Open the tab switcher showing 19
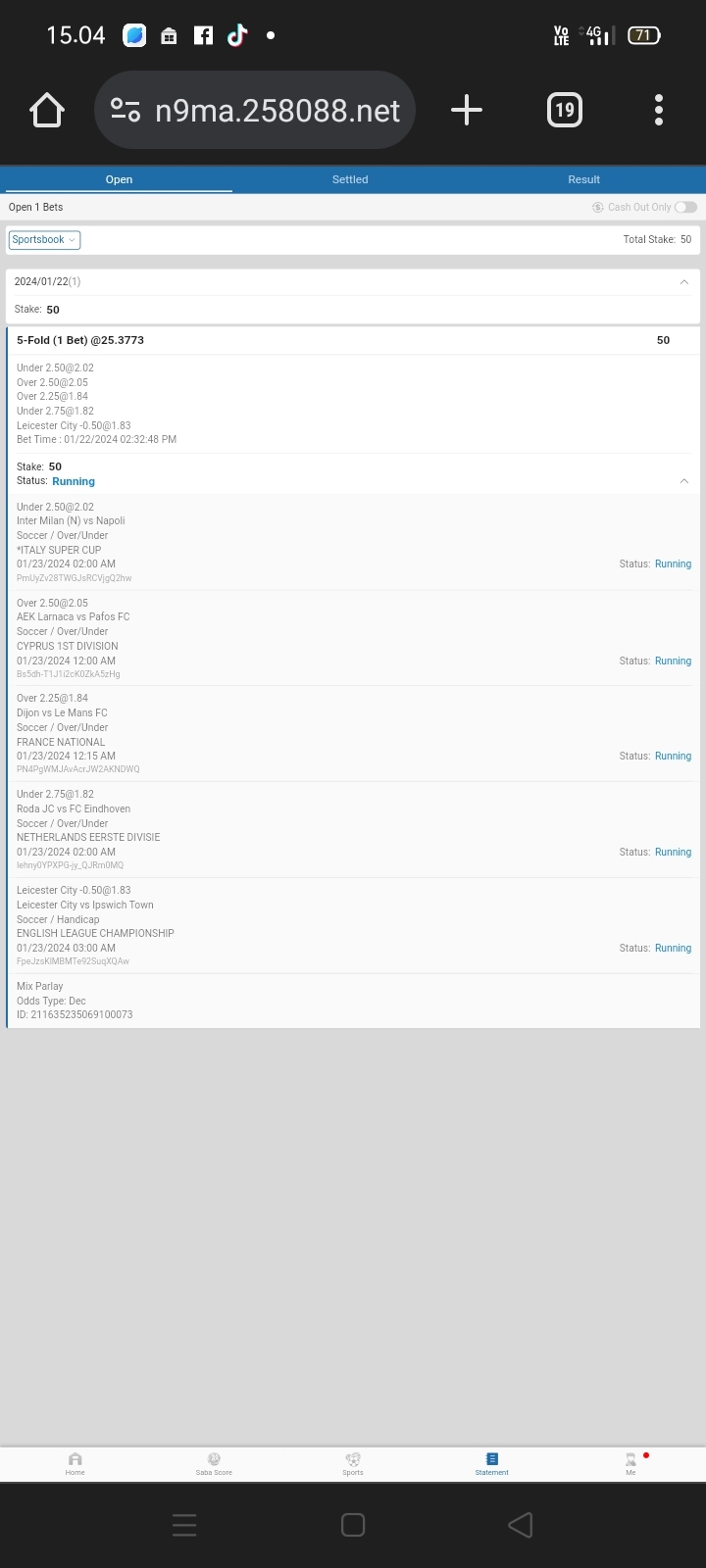 (564, 110)
